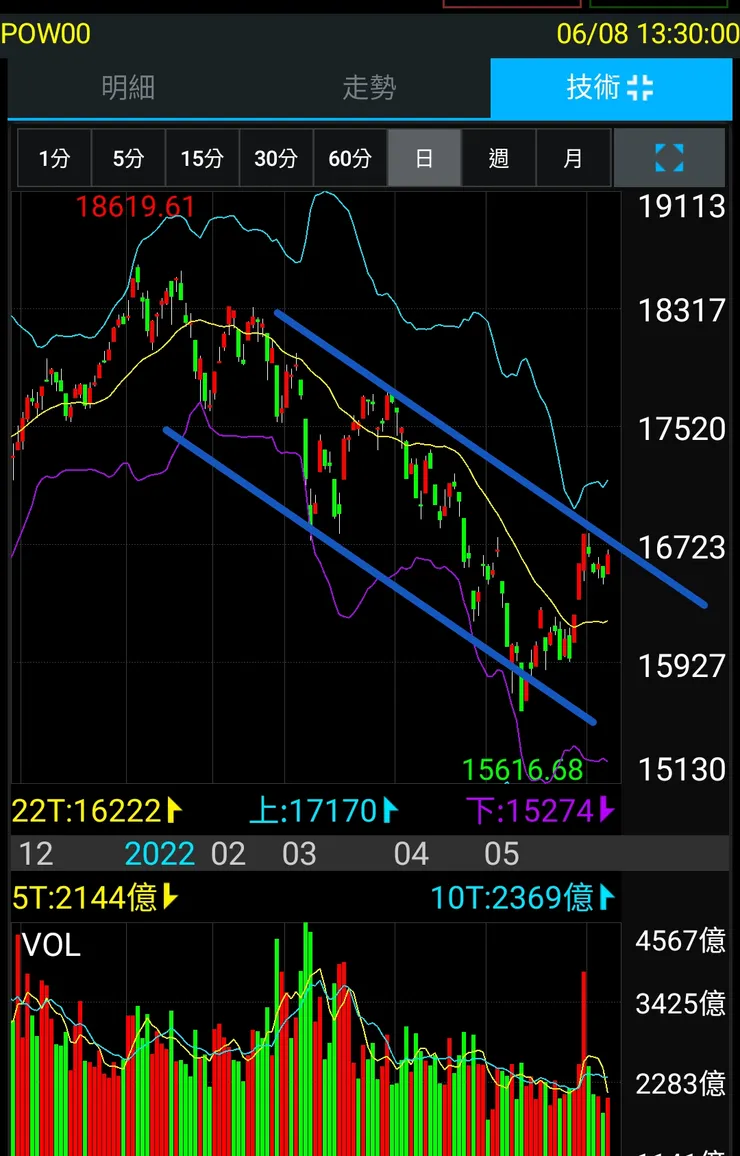Image resolution: width=740 pixels, height=1156 pixels.
Task: Open the 10T volume average setting
Action: click(x=522, y=897)
